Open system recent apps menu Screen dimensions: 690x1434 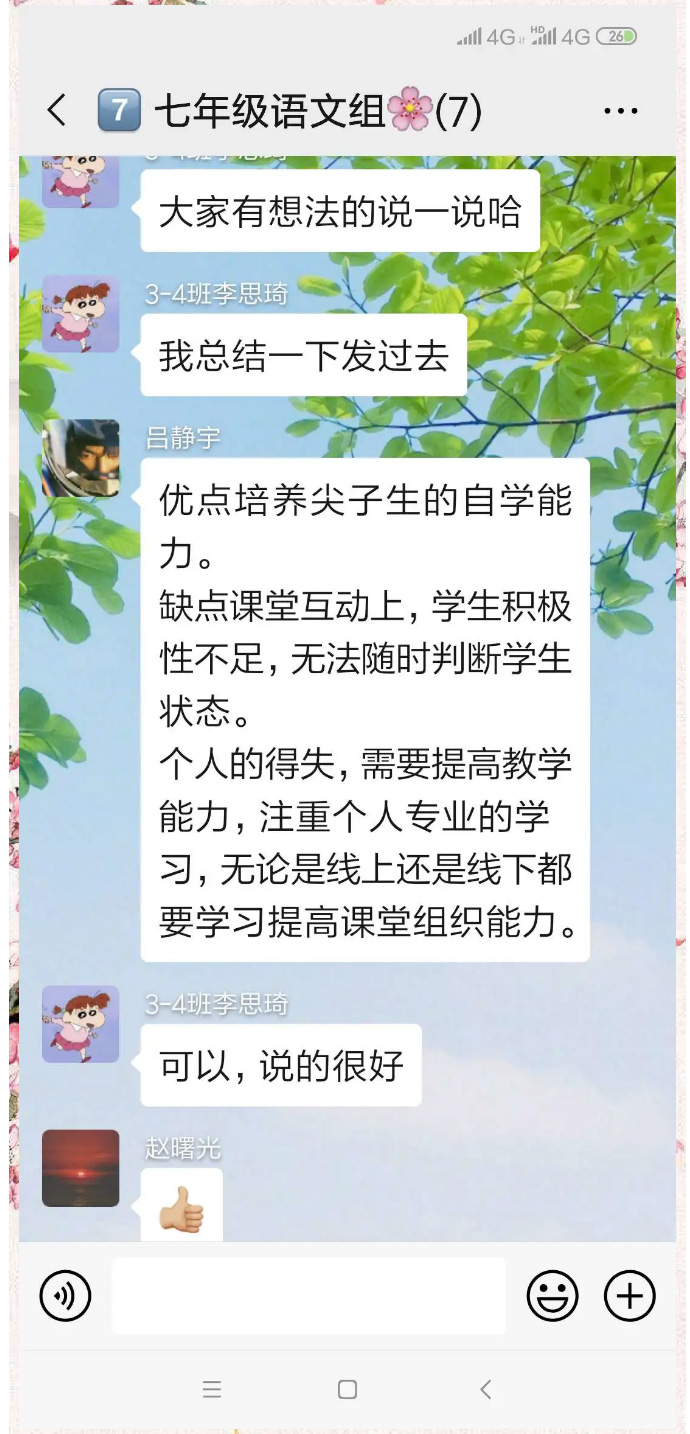coord(211,1389)
